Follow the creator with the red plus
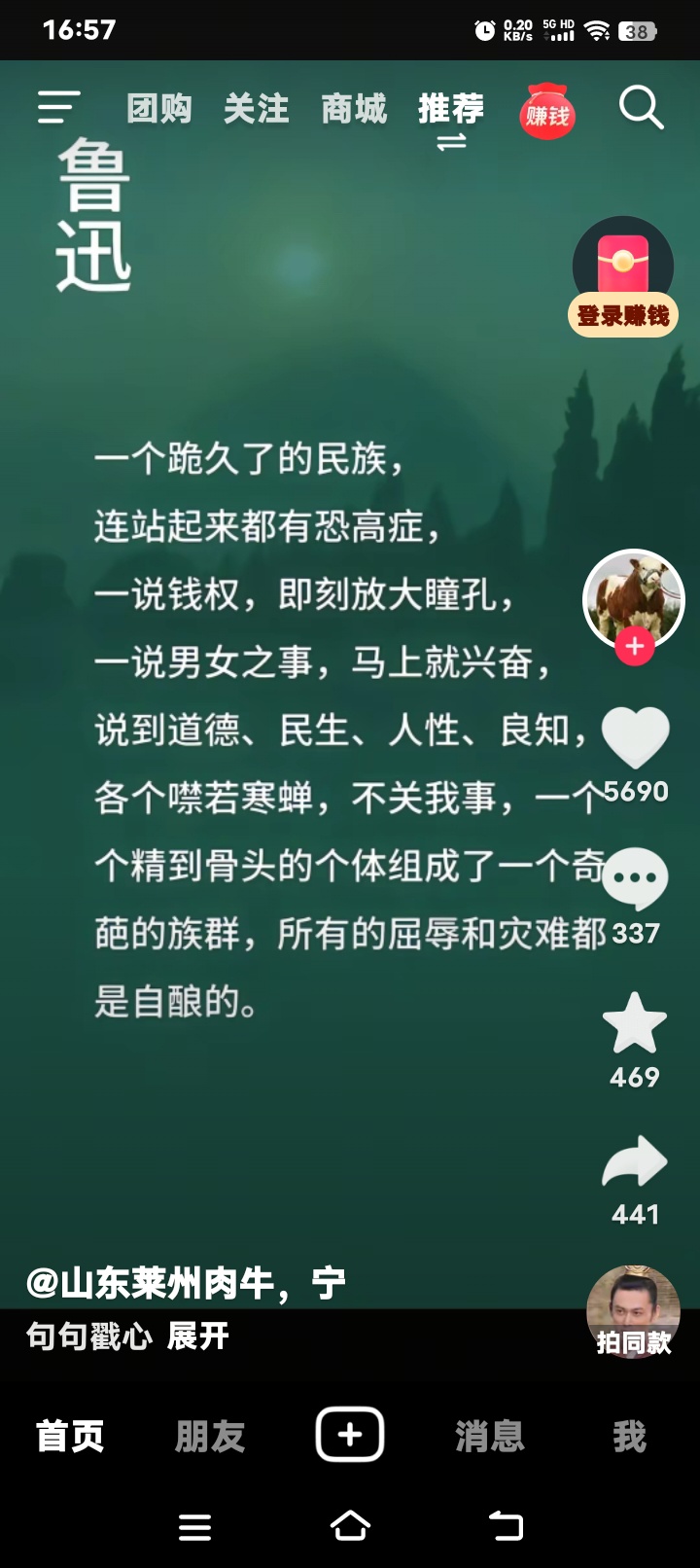Viewport: 700px width, 1568px height. tap(634, 647)
